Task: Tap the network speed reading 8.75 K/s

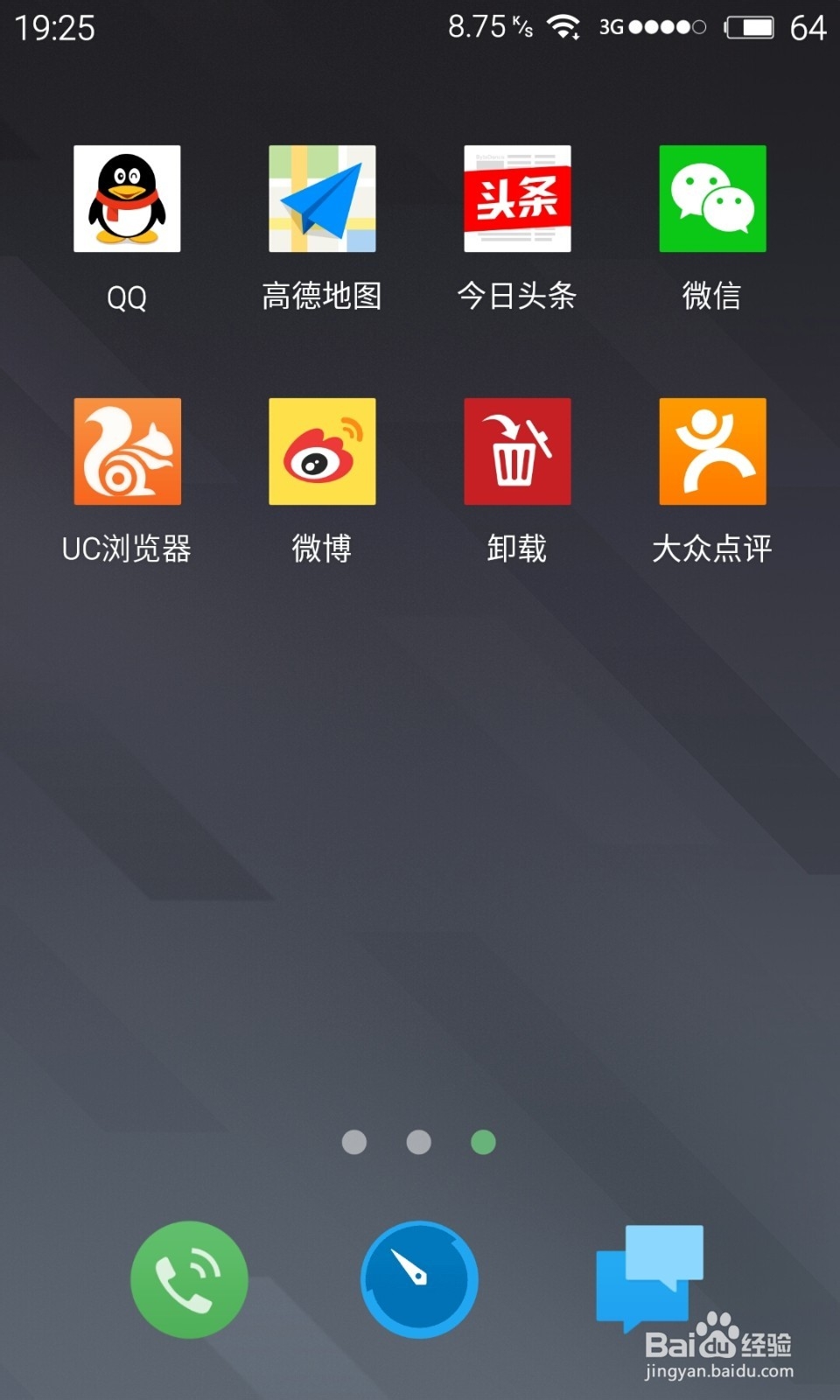Action: point(490,26)
